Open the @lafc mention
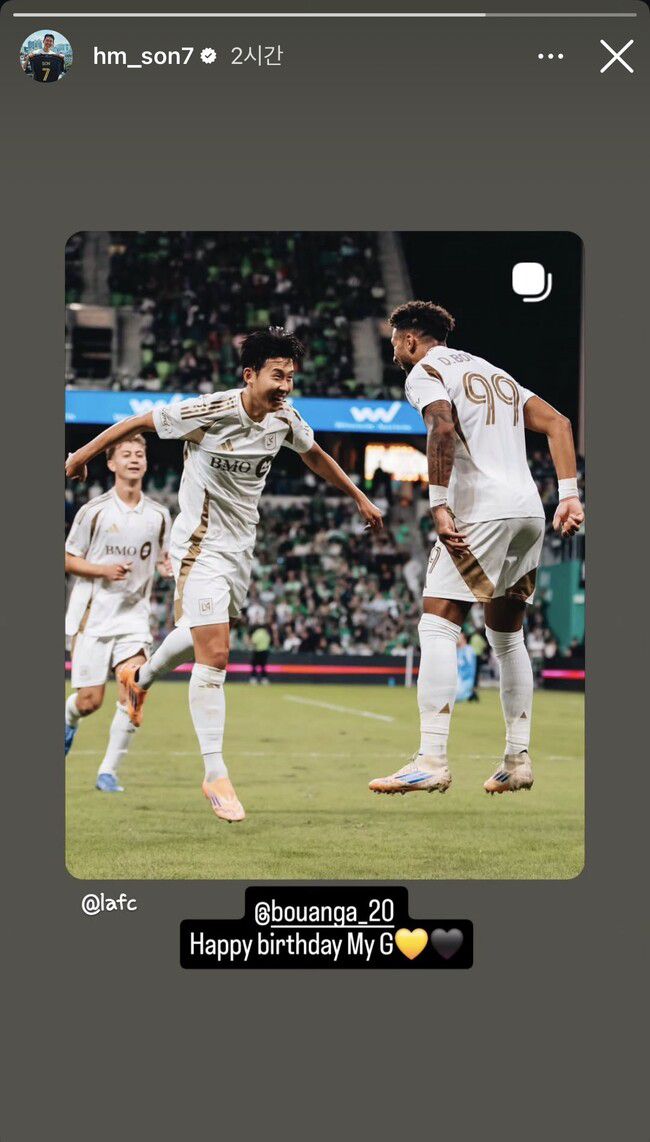The image size is (650, 1142). click(109, 903)
